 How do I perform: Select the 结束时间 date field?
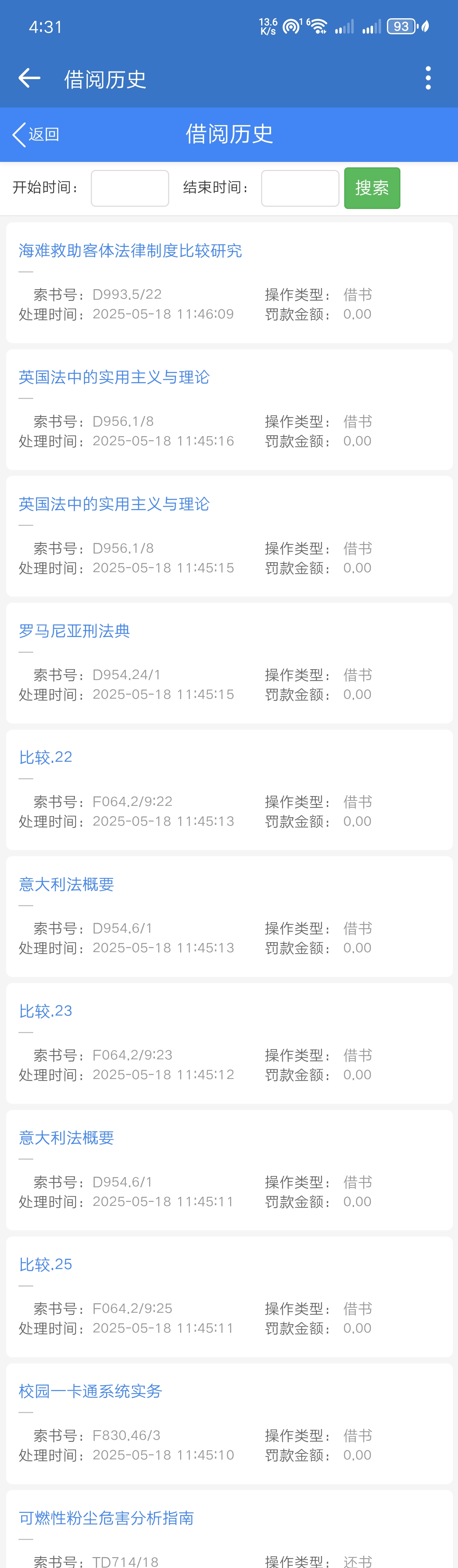(x=300, y=188)
